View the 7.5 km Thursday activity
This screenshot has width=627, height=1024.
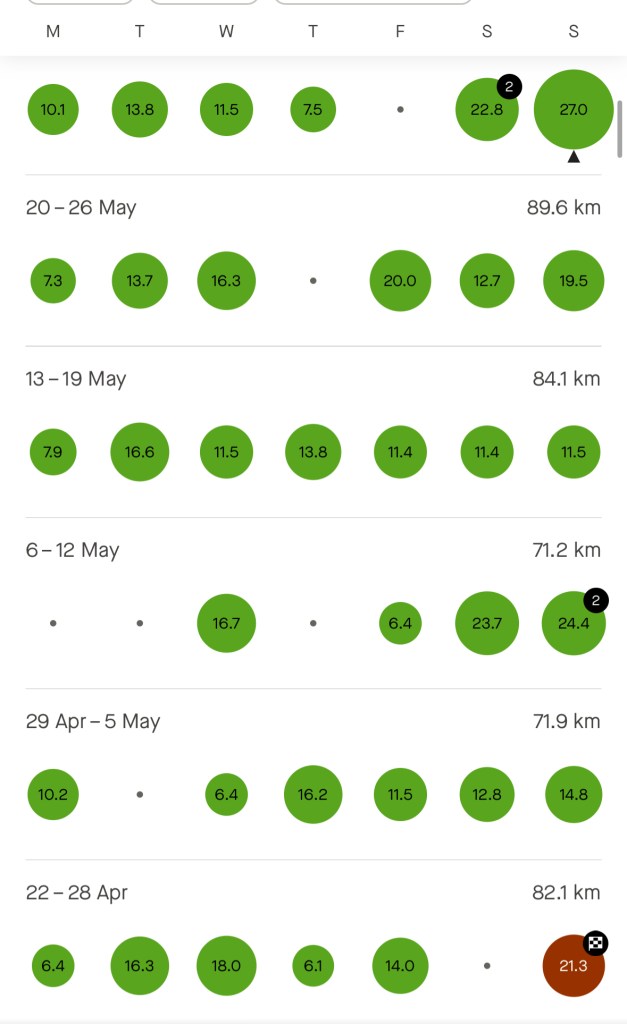tap(313, 110)
